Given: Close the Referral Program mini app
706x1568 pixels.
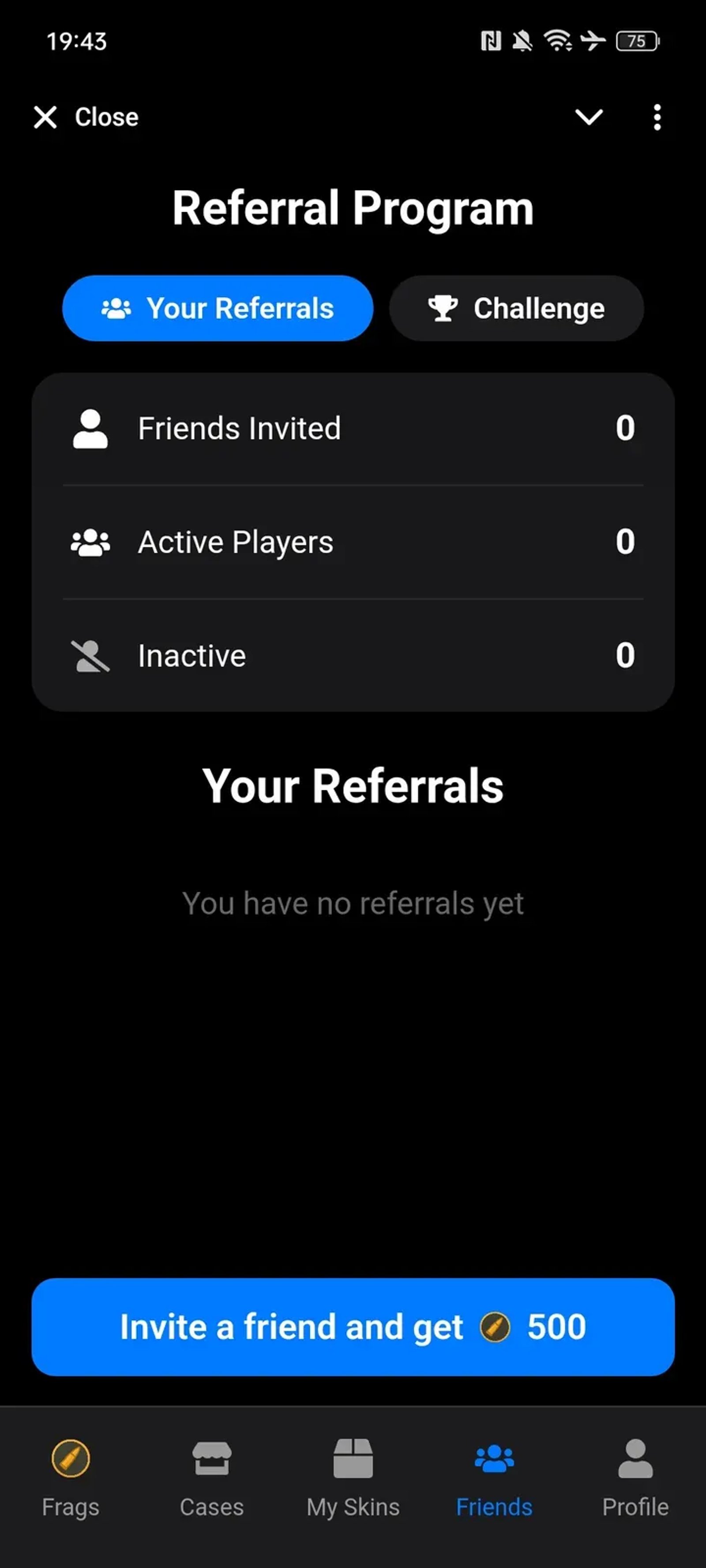Looking at the screenshot, I should click(x=85, y=117).
